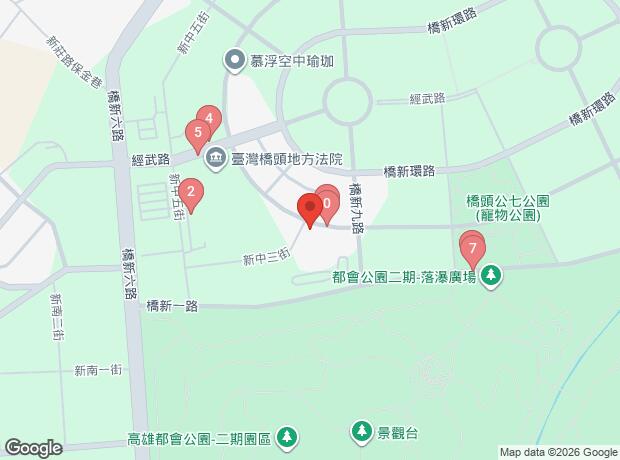Select the map marker numbered 7
Screen dimensions: 620x460
pyautogui.click(x=471, y=245)
